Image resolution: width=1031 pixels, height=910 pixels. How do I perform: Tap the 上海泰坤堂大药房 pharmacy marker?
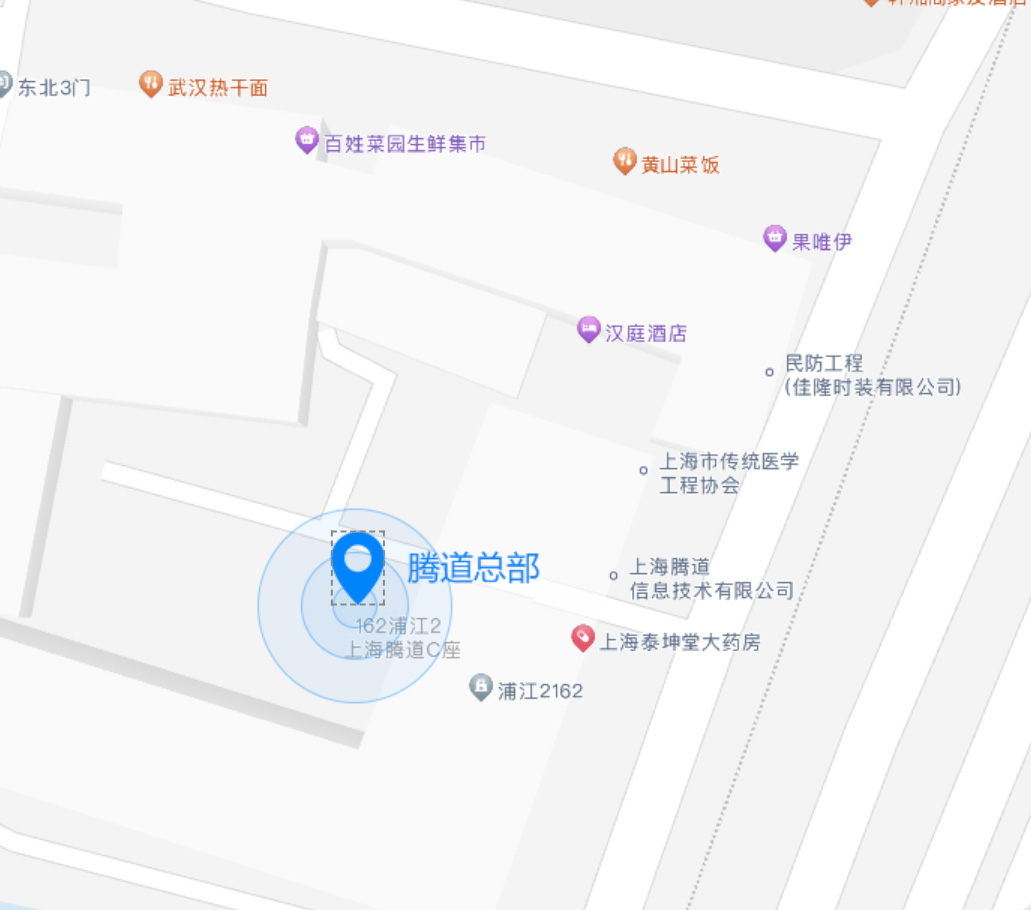583,638
